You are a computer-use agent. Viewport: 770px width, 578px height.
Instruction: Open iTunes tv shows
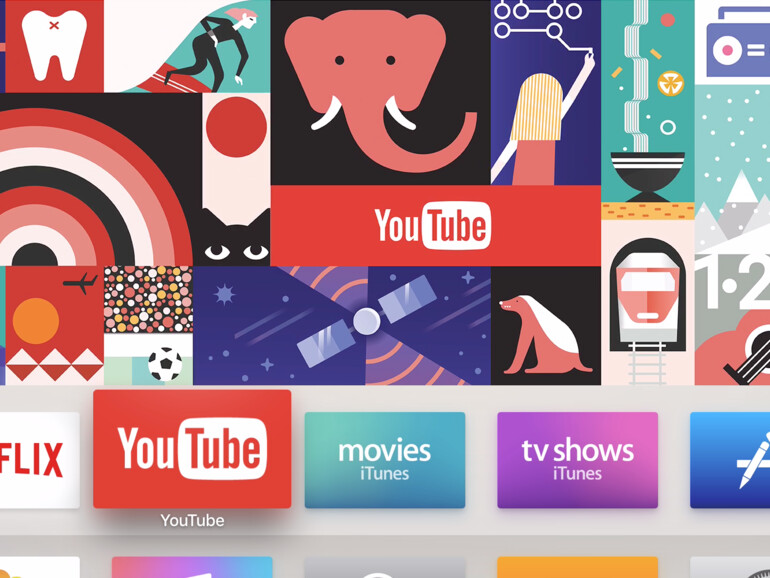[x=577, y=460]
